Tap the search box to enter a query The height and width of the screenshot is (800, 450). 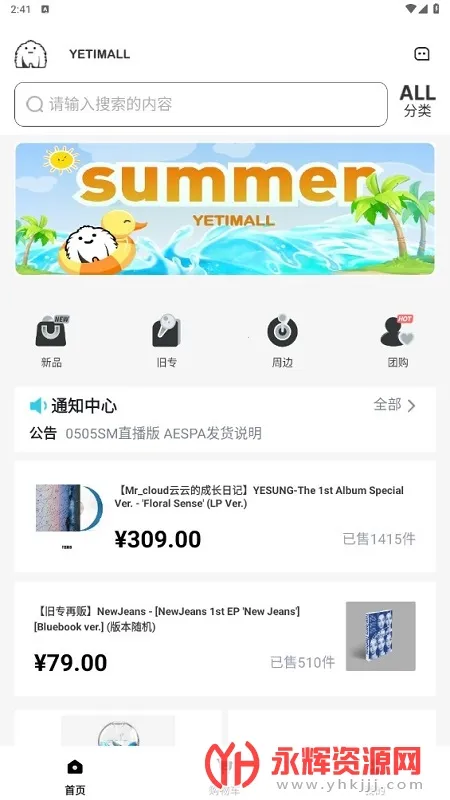pyautogui.click(x=201, y=104)
